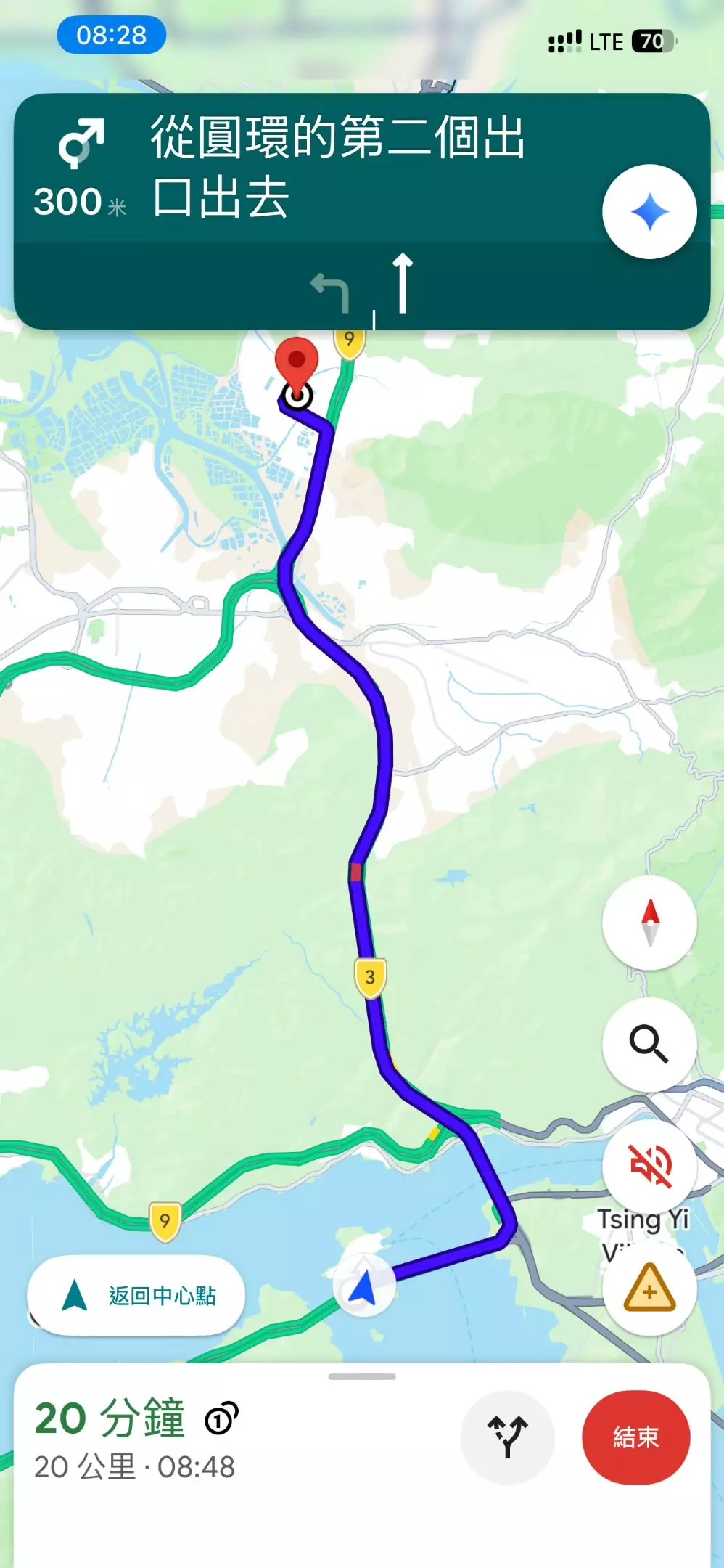
Task: View alternate routes
Action: tap(507, 1437)
